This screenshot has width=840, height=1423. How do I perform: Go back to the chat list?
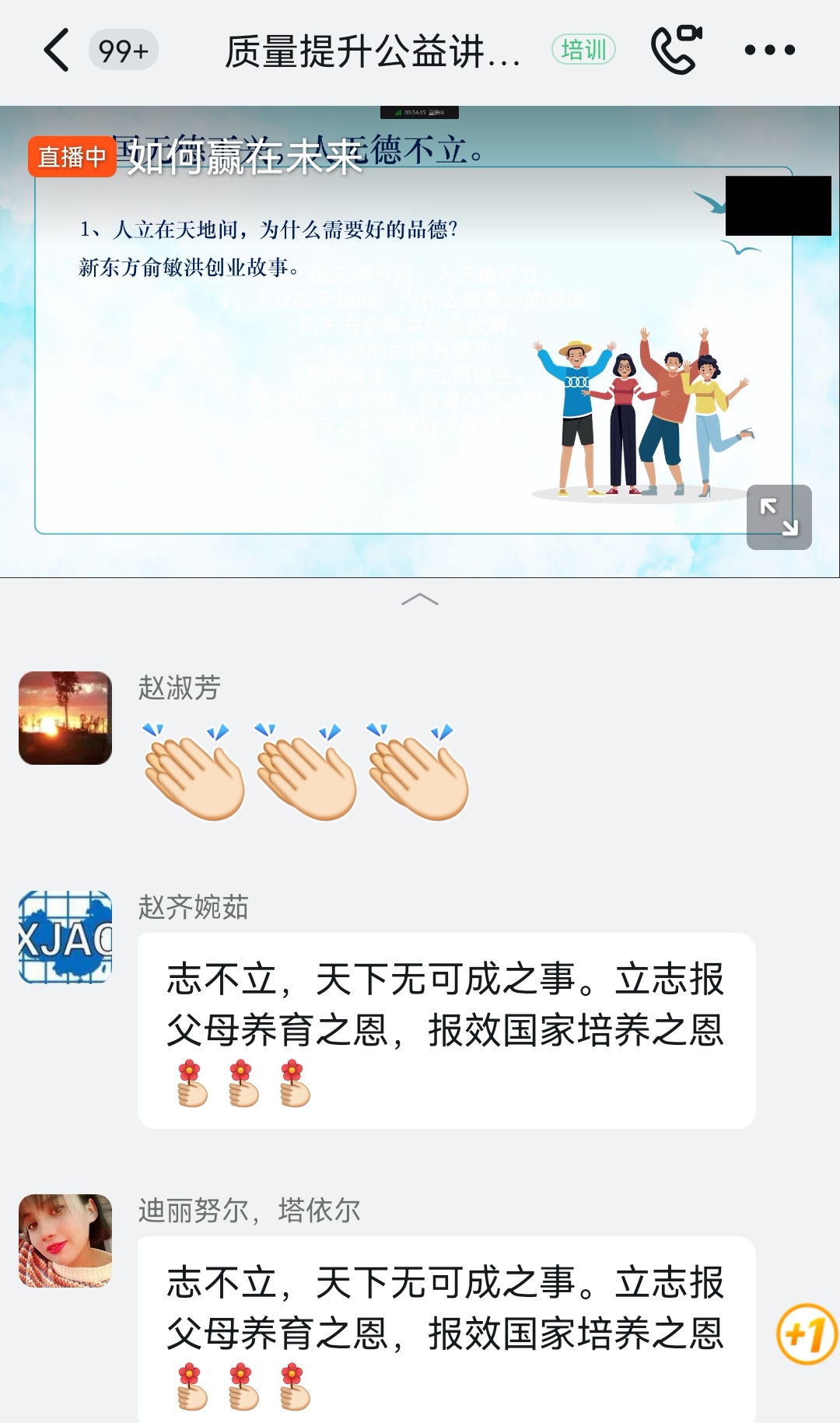(56, 51)
